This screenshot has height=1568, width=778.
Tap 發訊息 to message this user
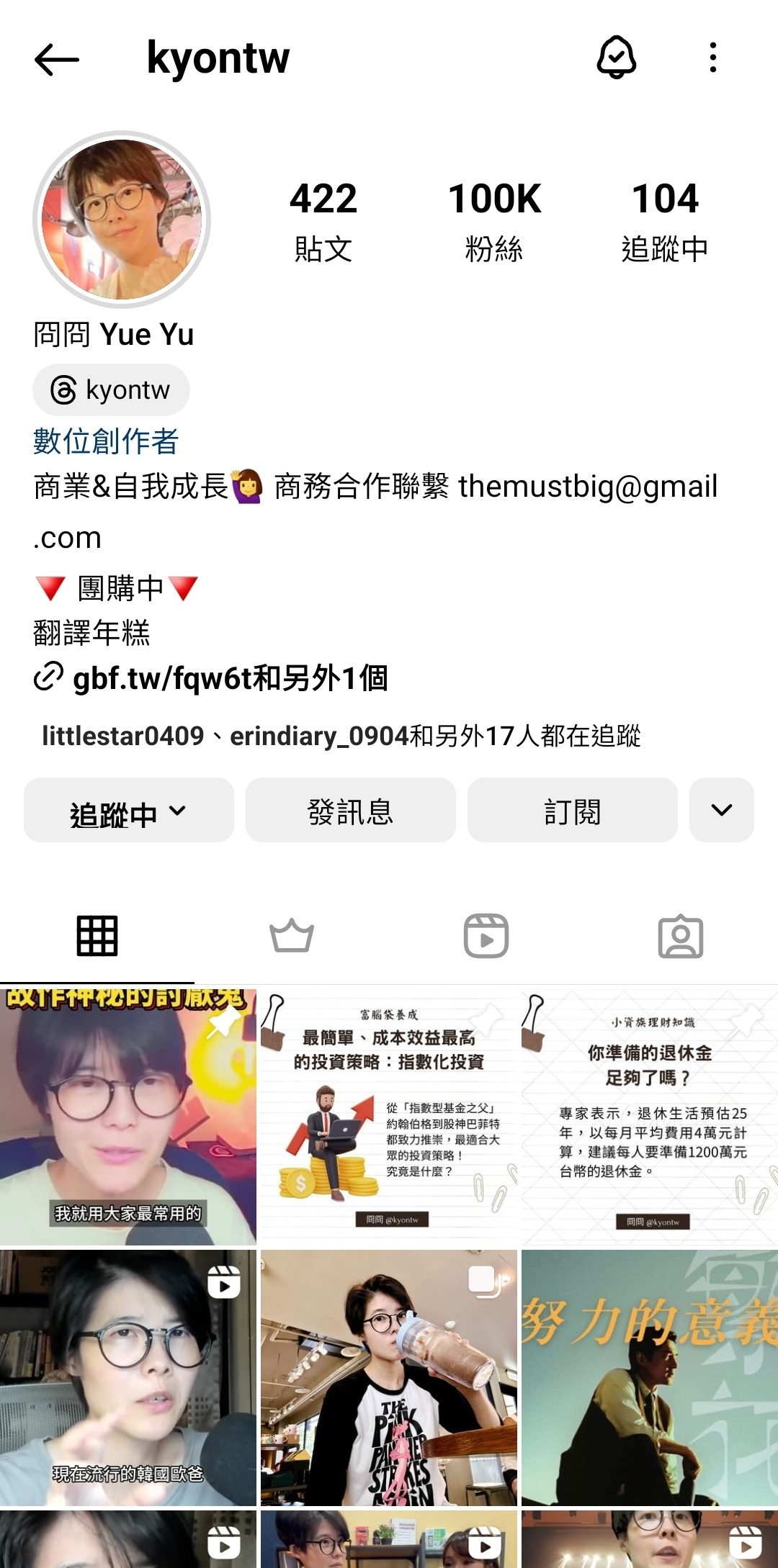pos(351,811)
